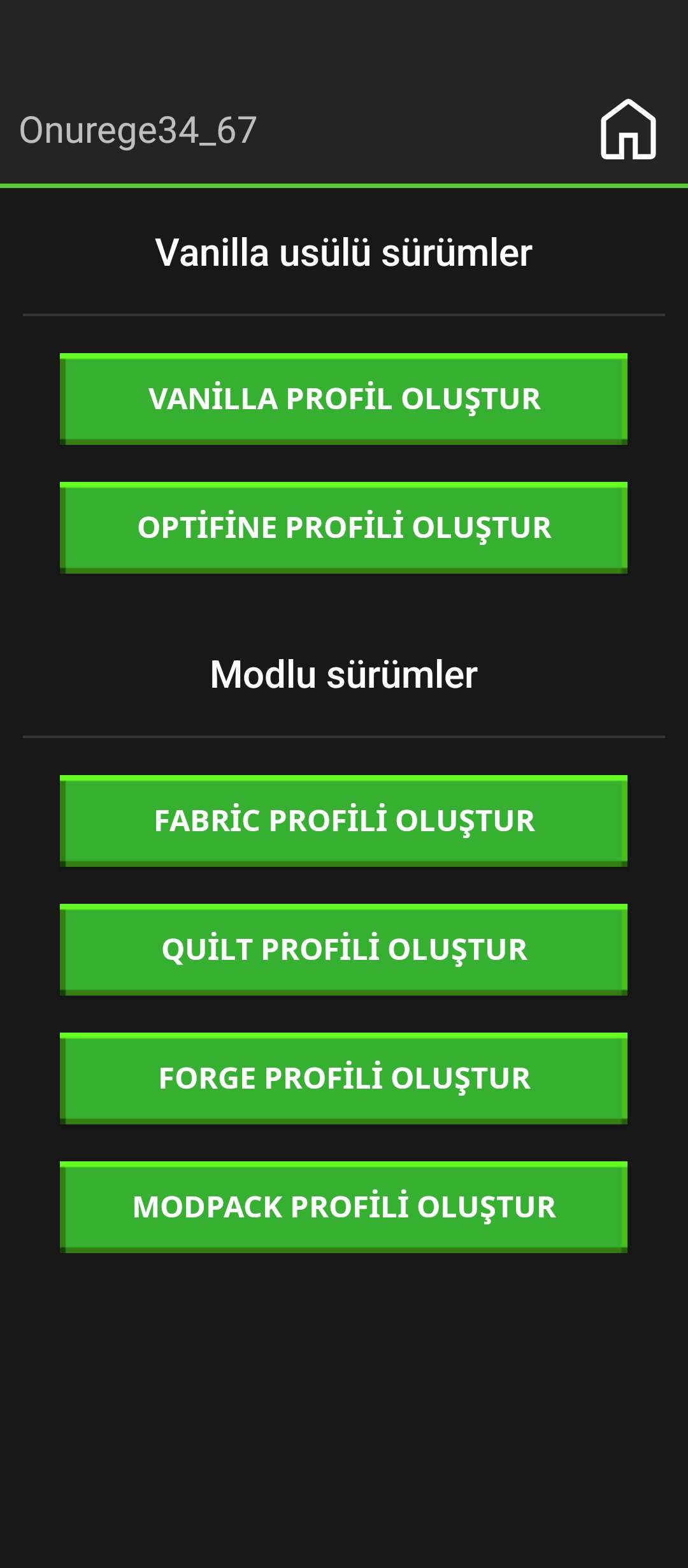Create an OptiFine profile

343,528
